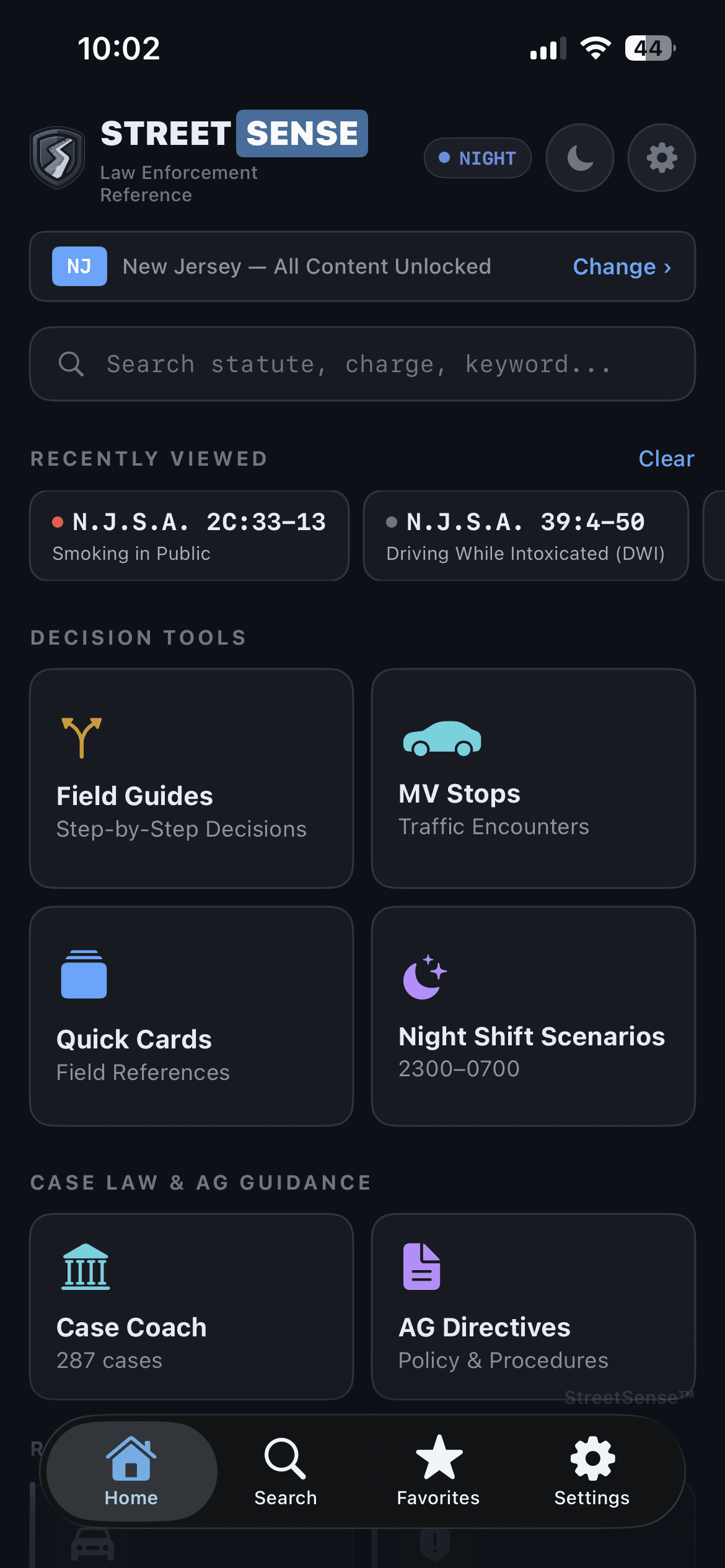725x1568 pixels.
Task: Tap the NJ state badge toggle
Action: (x=79, y=266)
